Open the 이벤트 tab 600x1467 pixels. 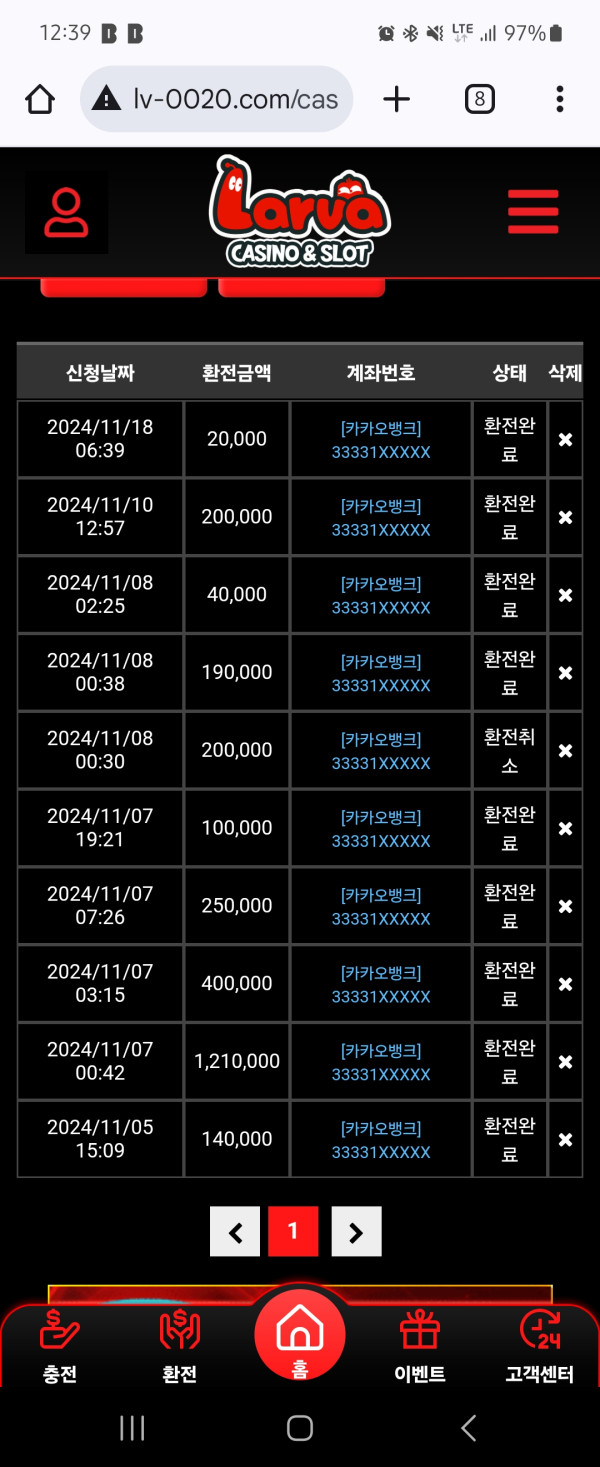420,1347
